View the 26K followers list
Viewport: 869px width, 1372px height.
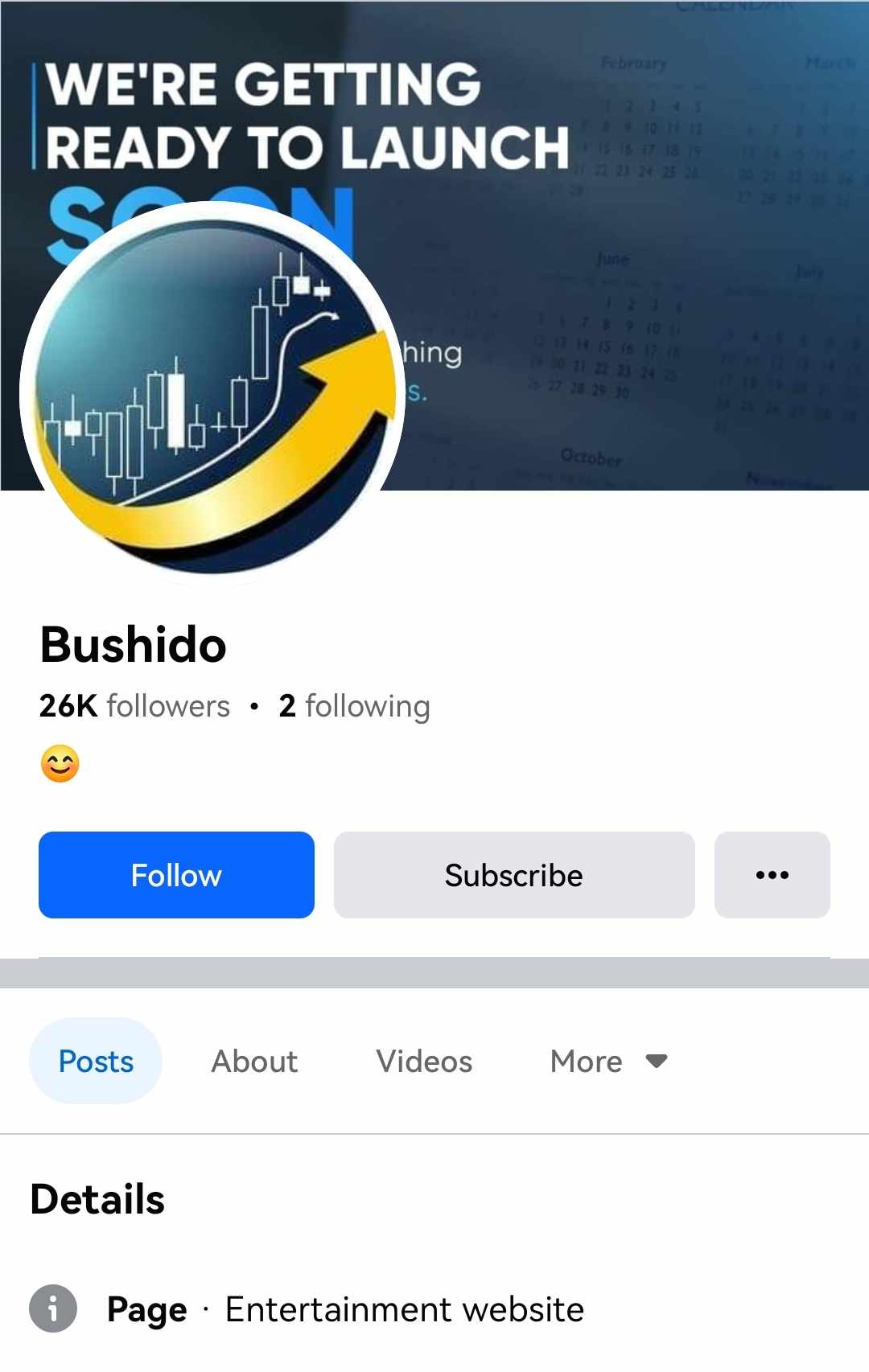134,706
